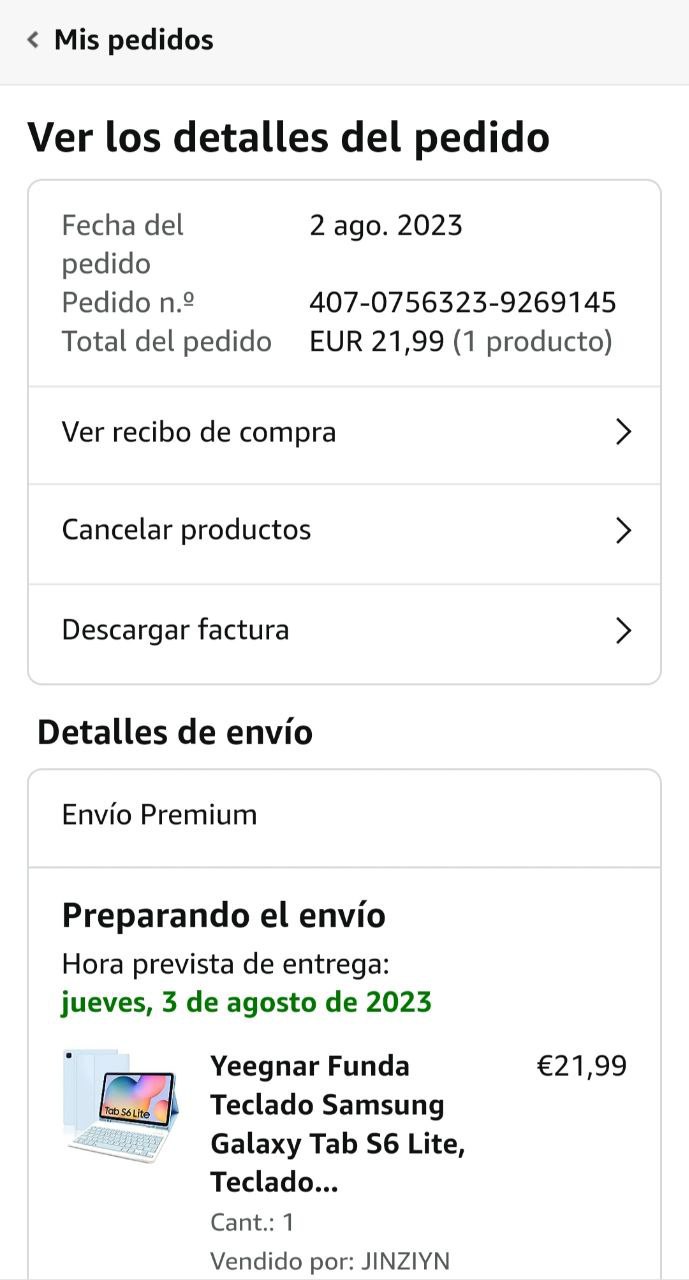The height and width of the screenshot is (1280, 689).
Task: Open Ver recibo de compra
Action: click(x=344, y=433)
